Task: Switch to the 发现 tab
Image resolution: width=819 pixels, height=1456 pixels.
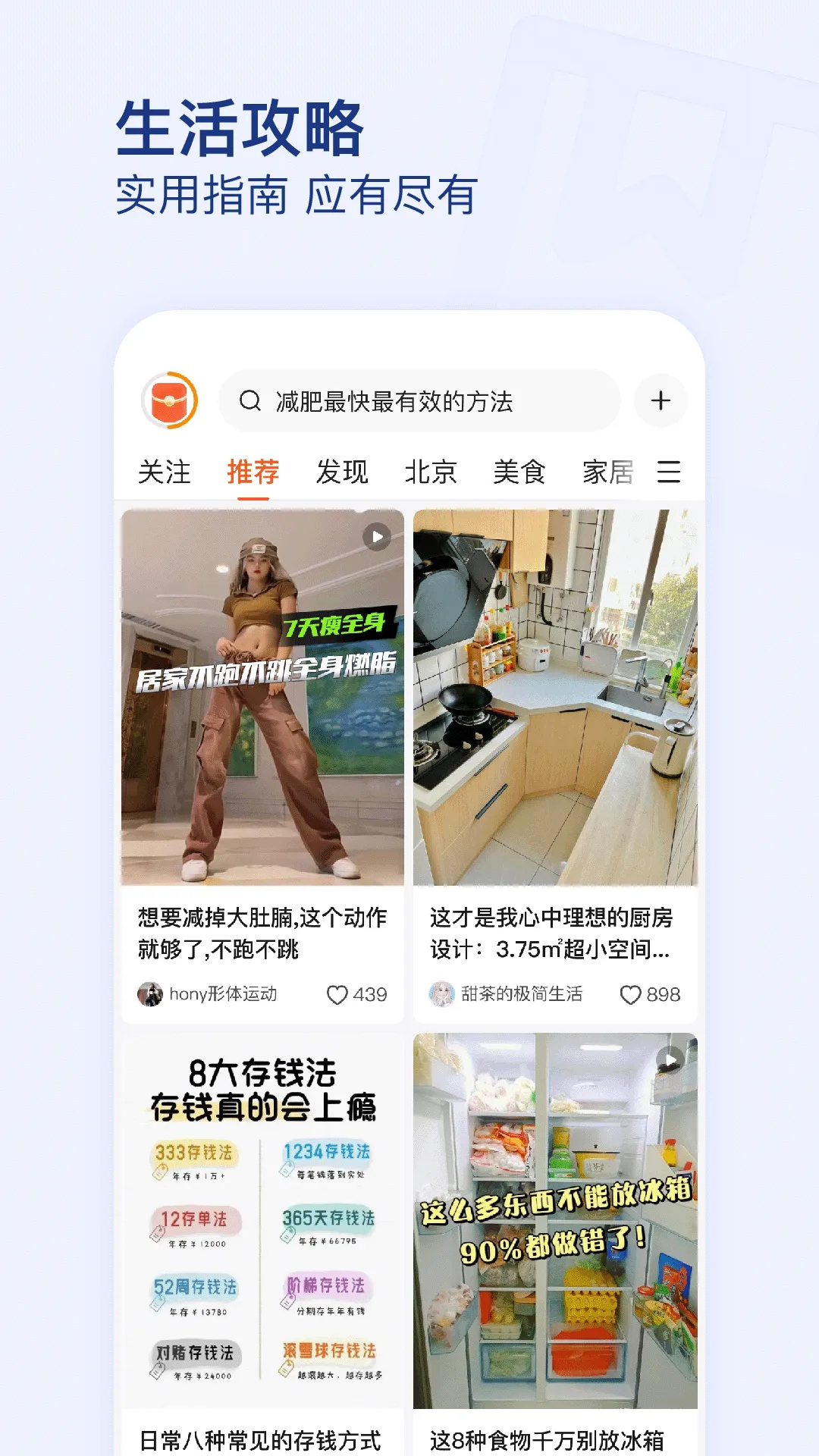Action: click(x=343, y=471)
